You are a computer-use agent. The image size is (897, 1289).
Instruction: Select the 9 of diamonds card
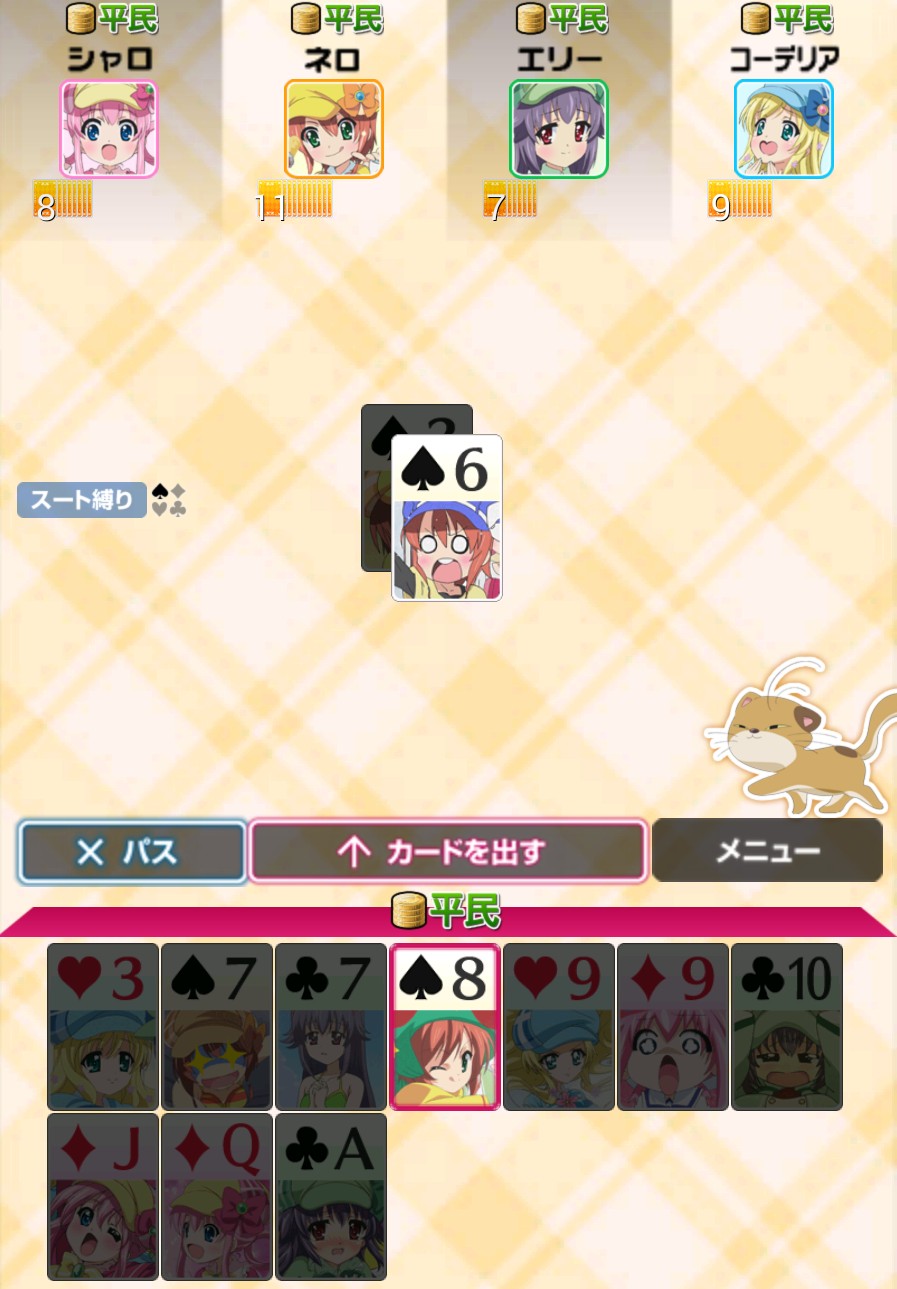(x=673, y=1027)
